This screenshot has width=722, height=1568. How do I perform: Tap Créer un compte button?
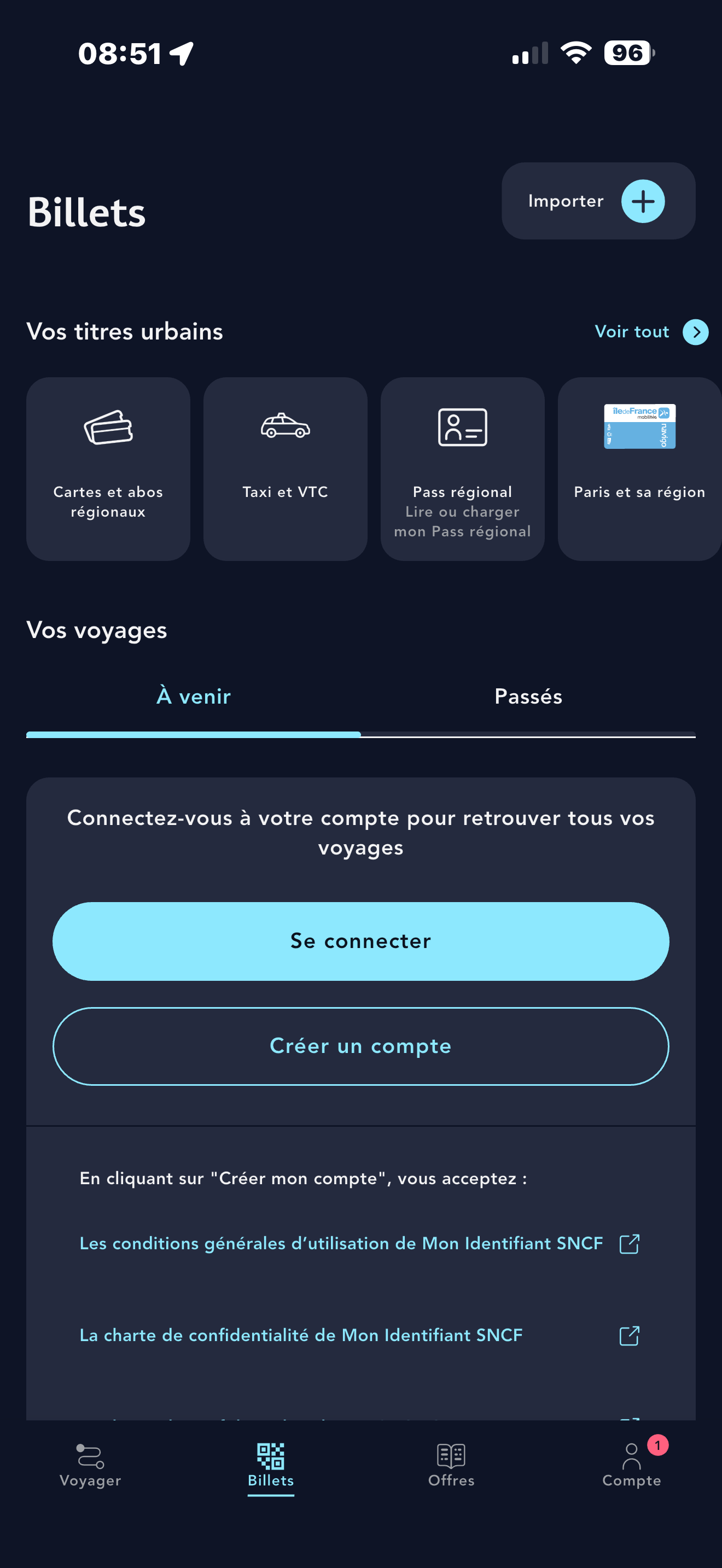[361, 1046]
